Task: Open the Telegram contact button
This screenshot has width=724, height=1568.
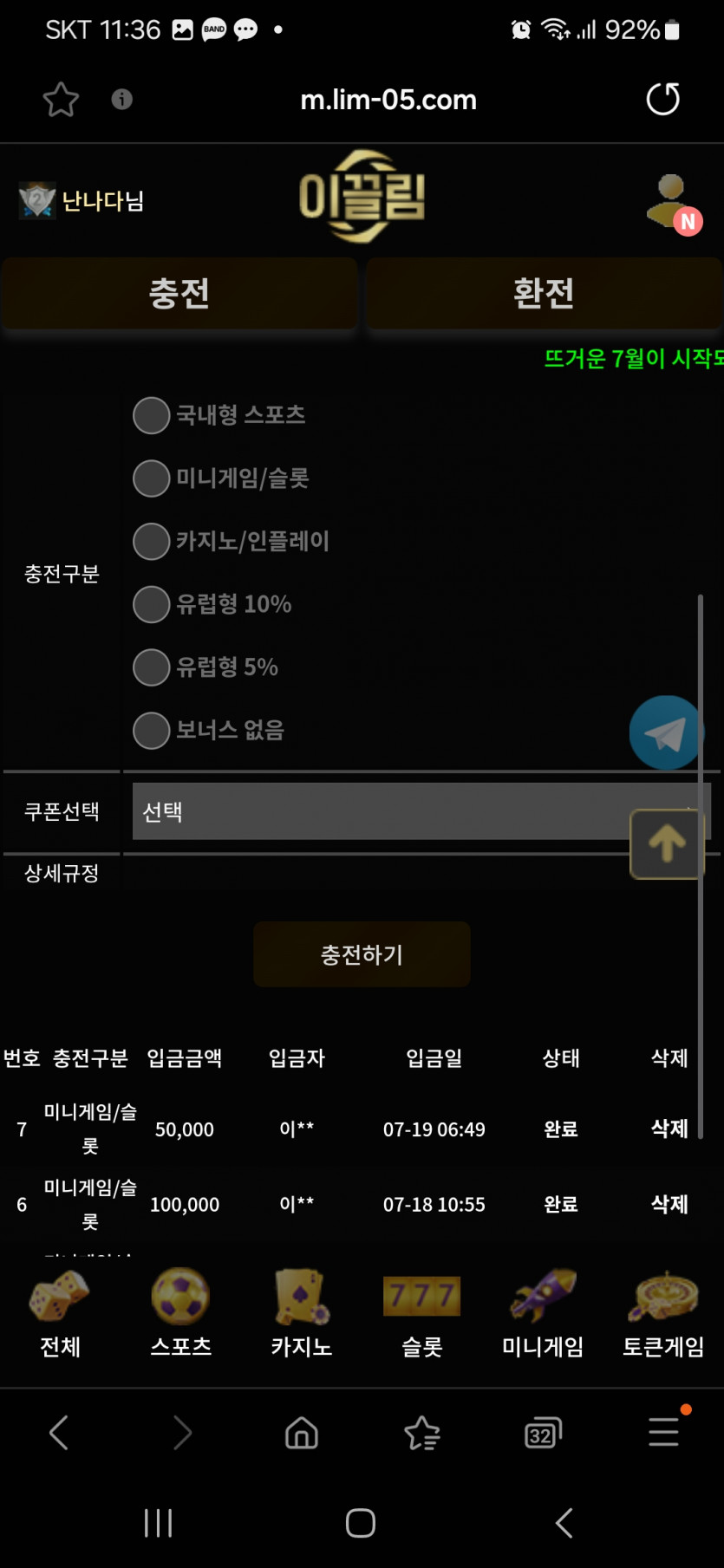Action: tap(665, 733)
